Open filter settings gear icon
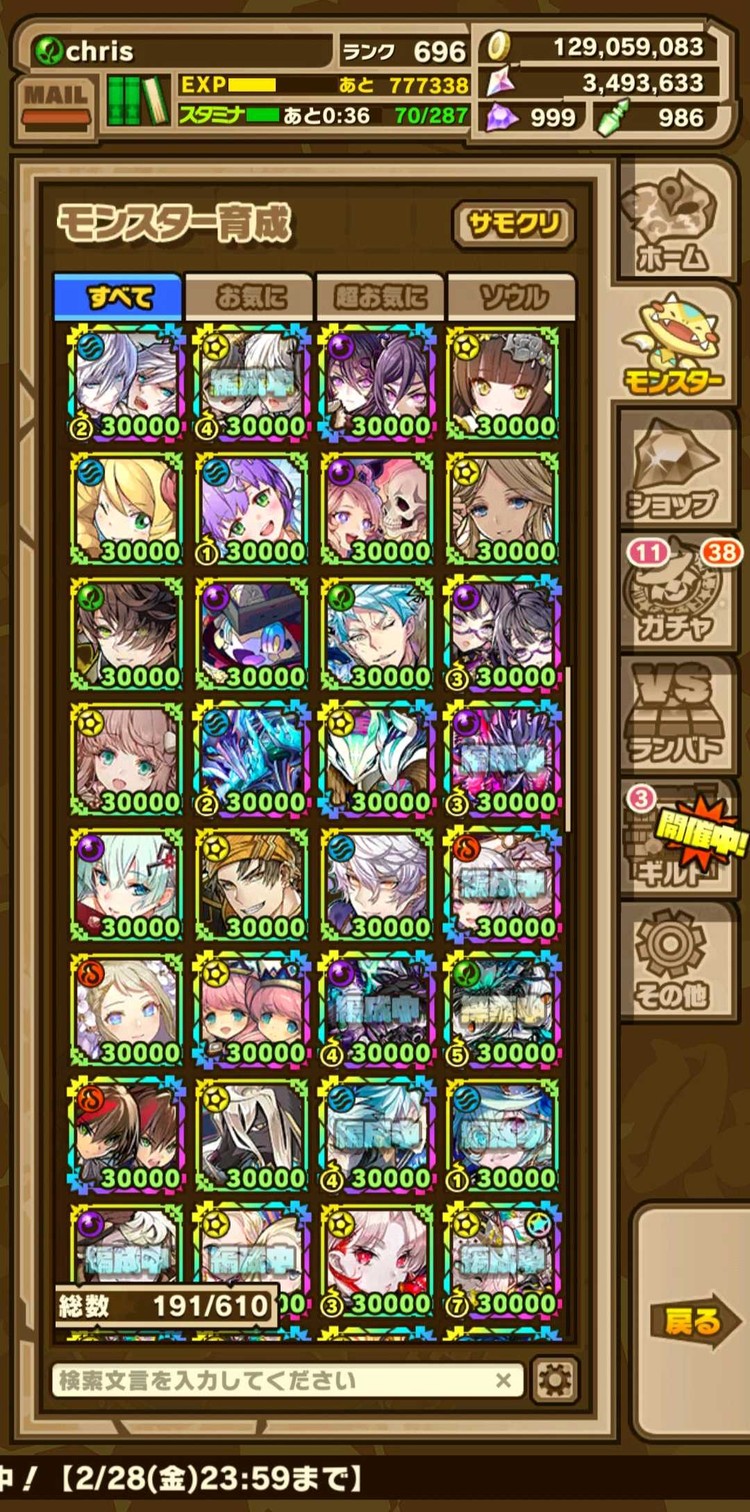 (x=556, y=1382)
